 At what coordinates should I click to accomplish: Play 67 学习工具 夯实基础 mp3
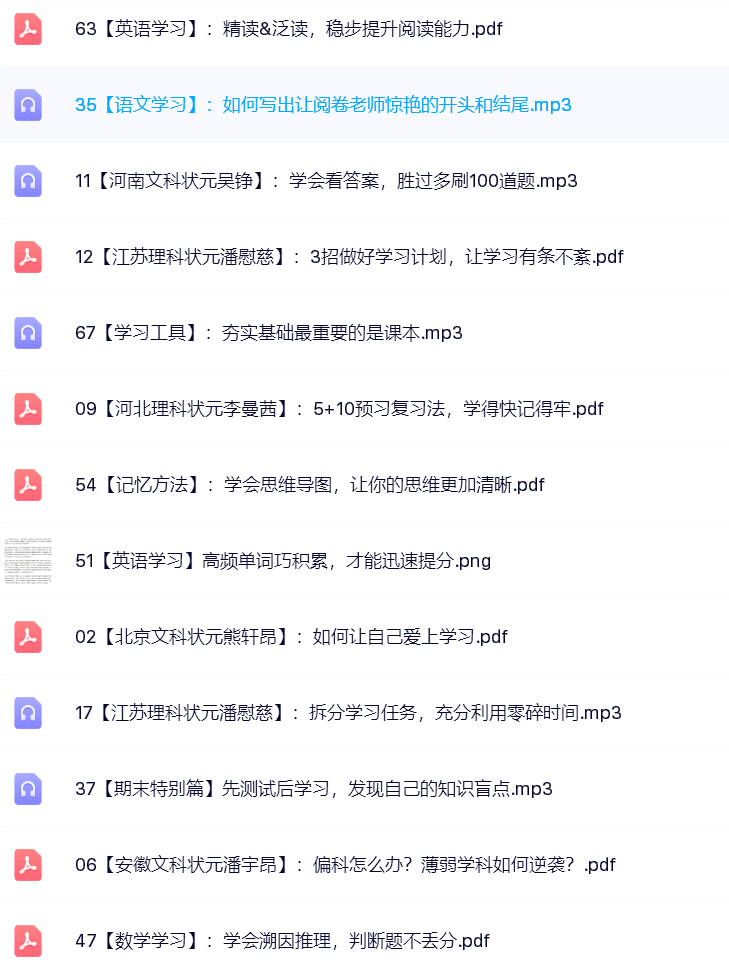268,333
